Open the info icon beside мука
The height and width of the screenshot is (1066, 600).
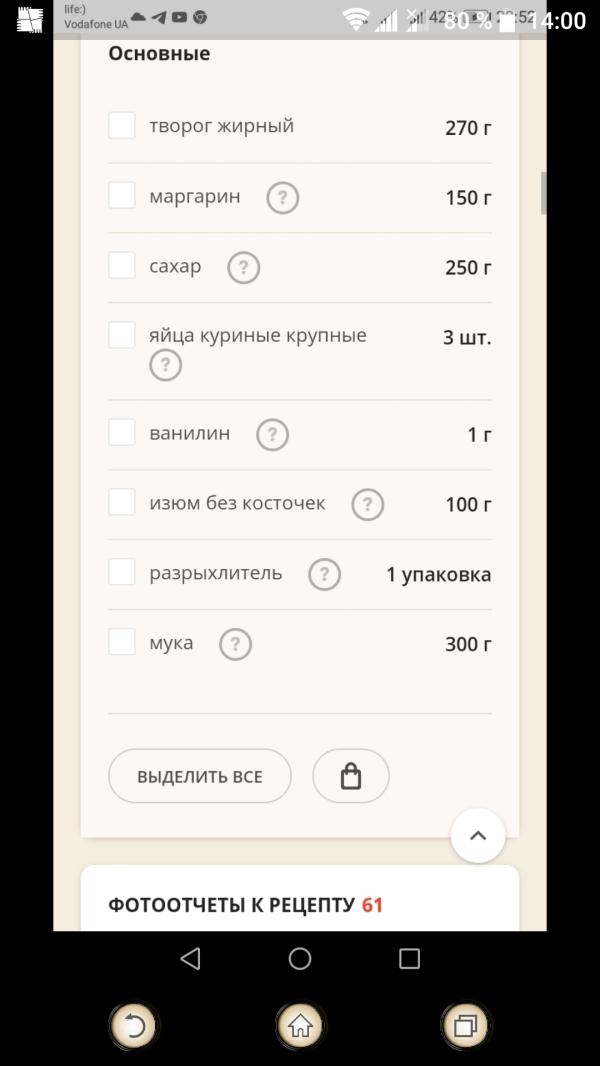235,644
